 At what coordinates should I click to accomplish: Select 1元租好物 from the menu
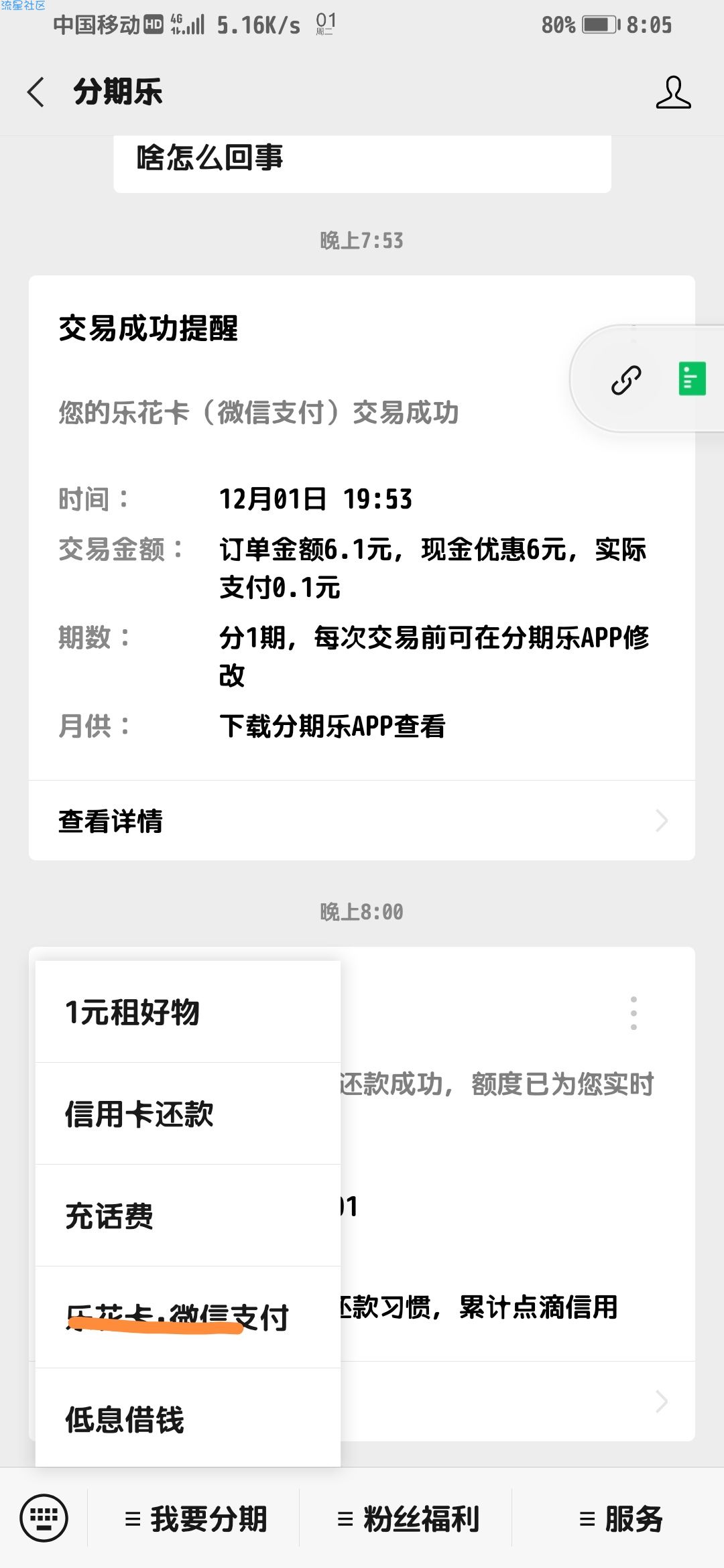point(188,1012)
